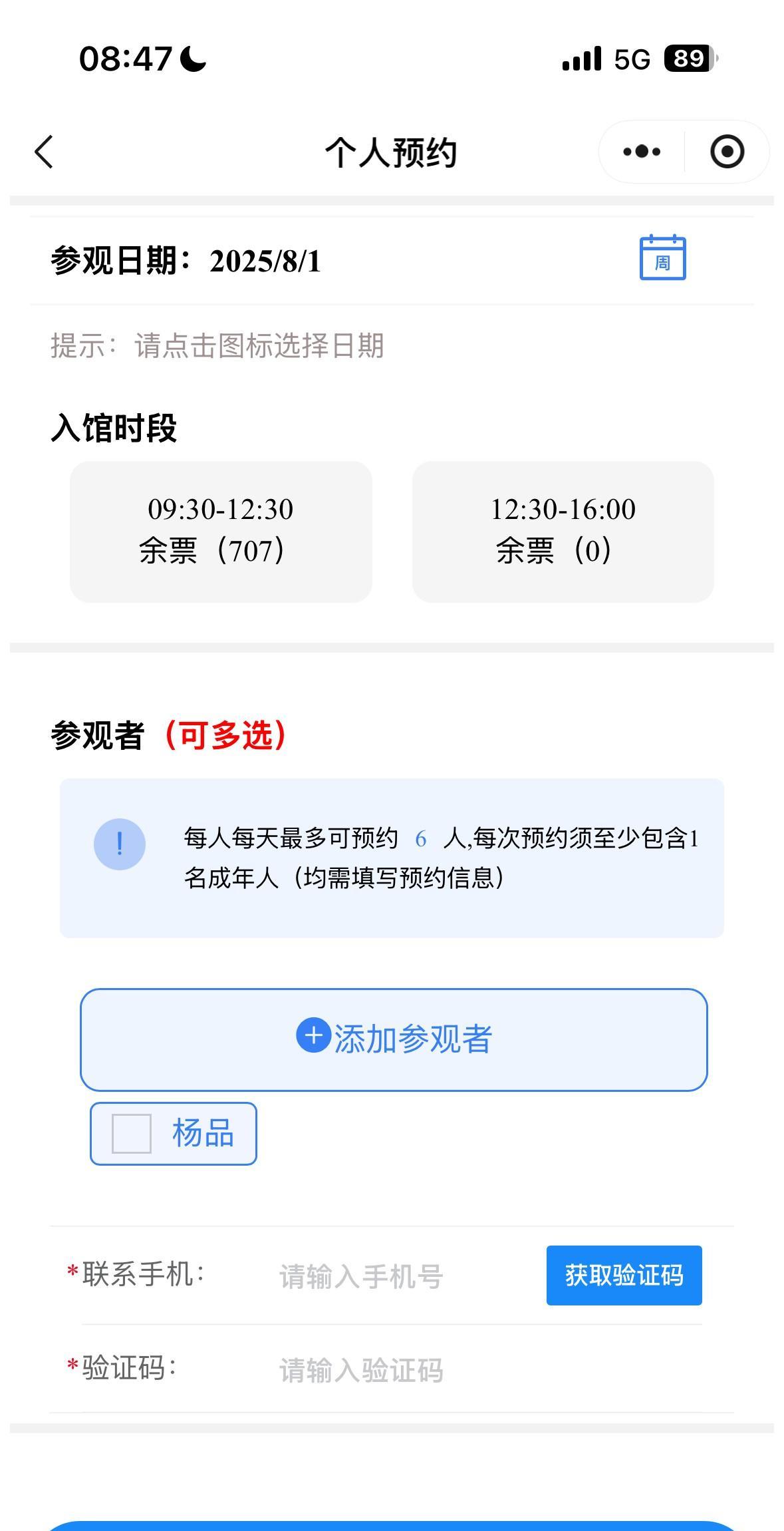
Task: Select the 09:30-12:30 time slot
Action: [x=221, y=531]
